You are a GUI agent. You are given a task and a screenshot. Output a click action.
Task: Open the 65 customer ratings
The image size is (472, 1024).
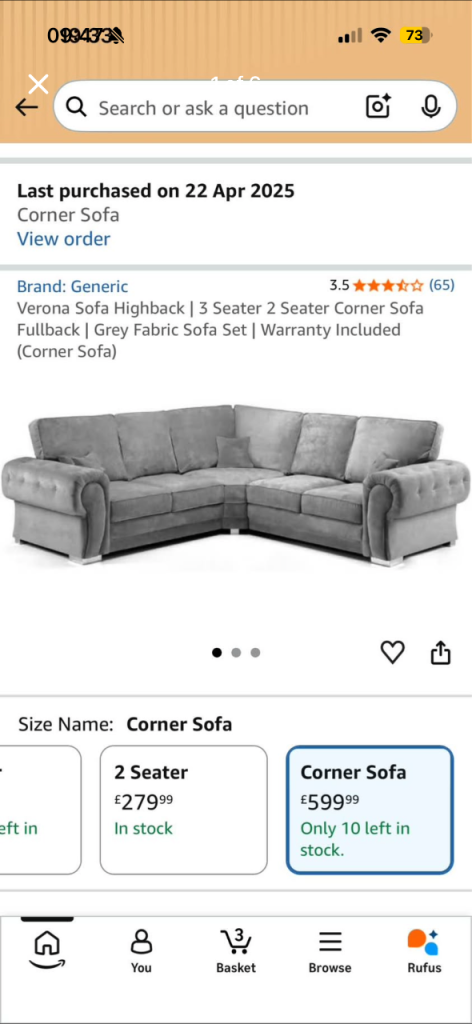(442, 285)
